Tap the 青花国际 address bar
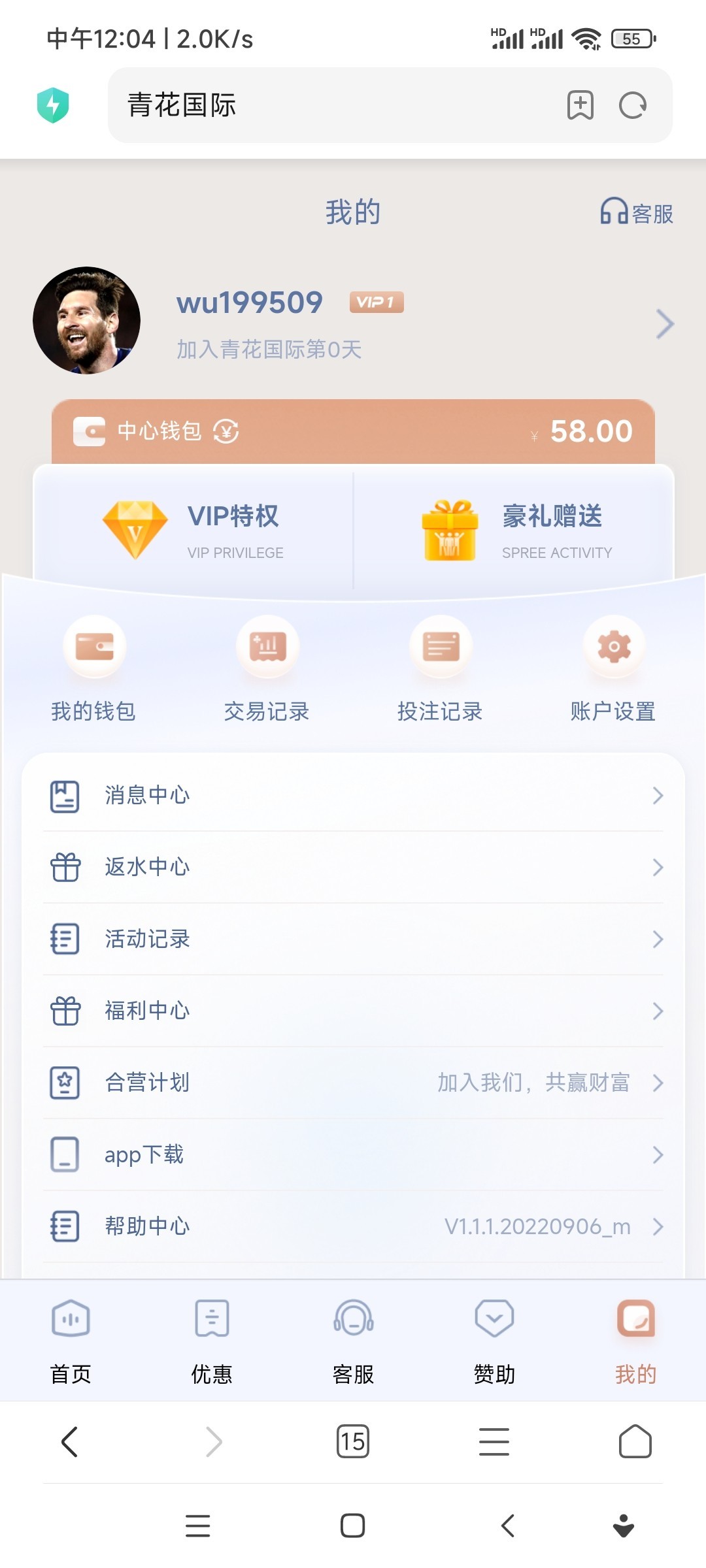The width and height of the screenshot is (706, 1568). (327, 105)
